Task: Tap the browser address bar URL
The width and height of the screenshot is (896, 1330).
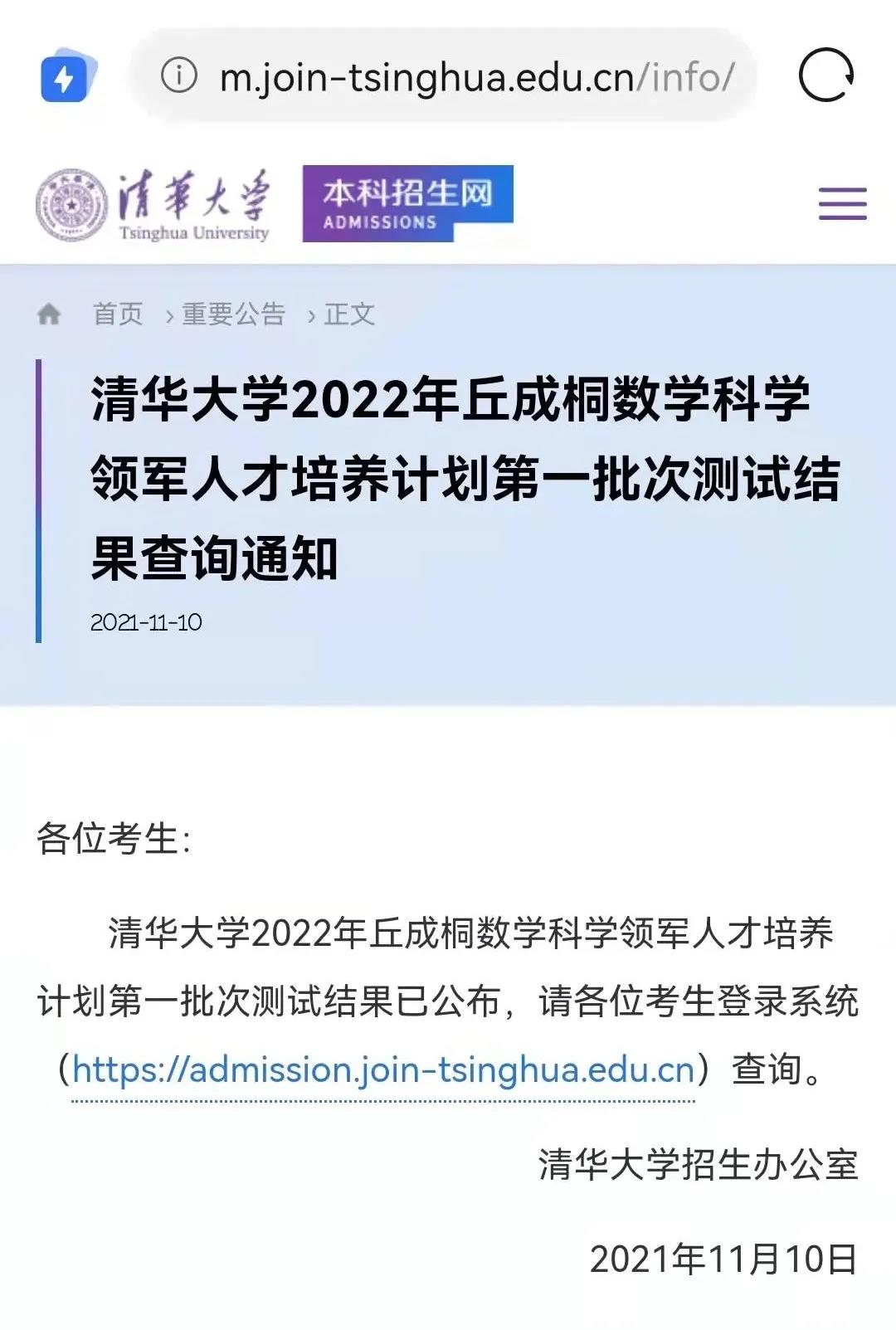Action: tap(476, 77)
